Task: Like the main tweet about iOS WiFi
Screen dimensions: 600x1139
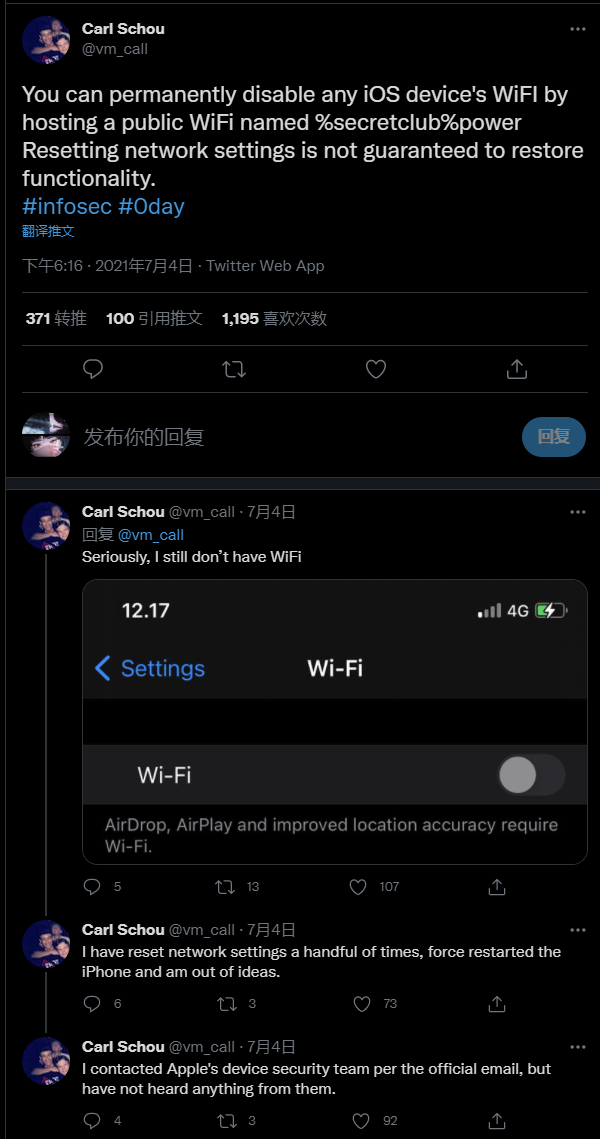Action: pos(375,369)
